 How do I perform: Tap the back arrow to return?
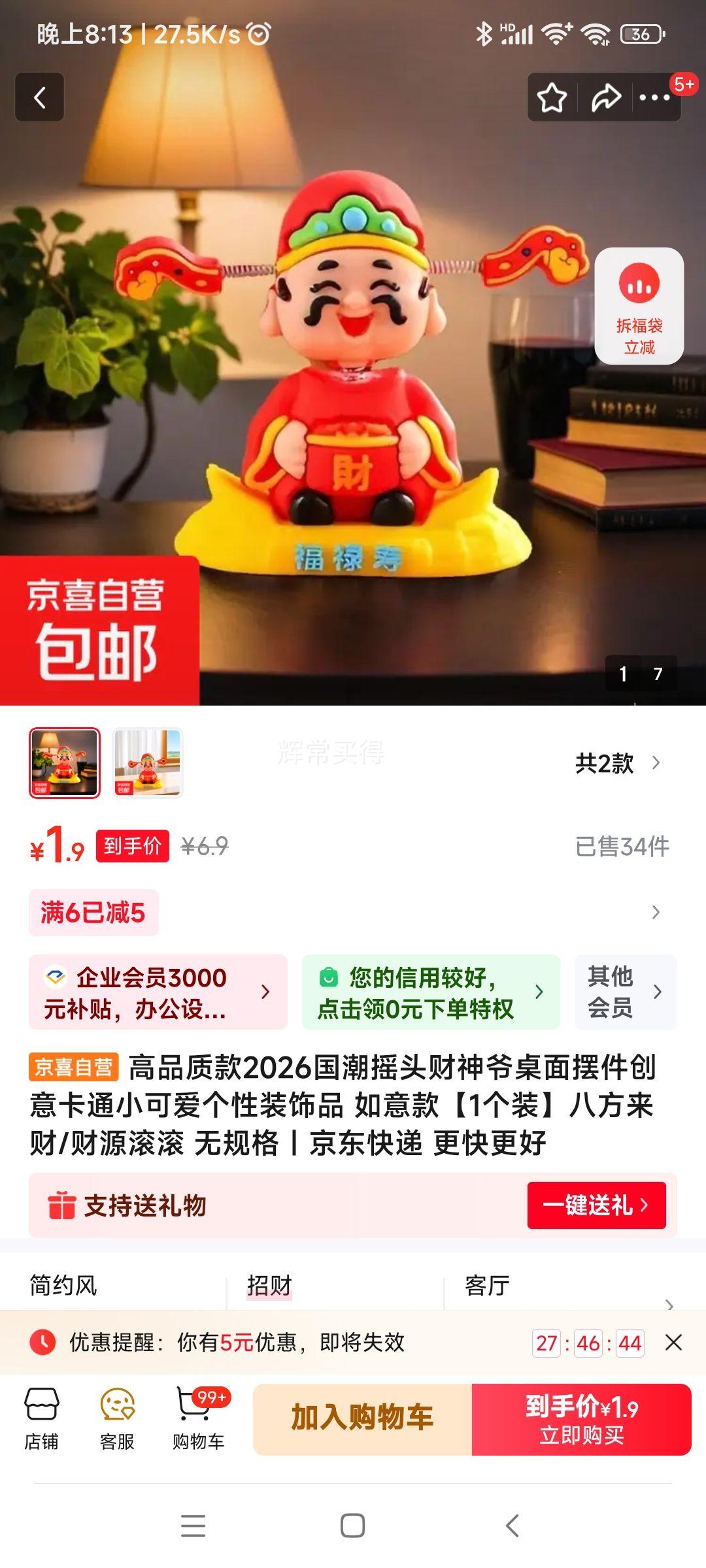tap(39, 97)
